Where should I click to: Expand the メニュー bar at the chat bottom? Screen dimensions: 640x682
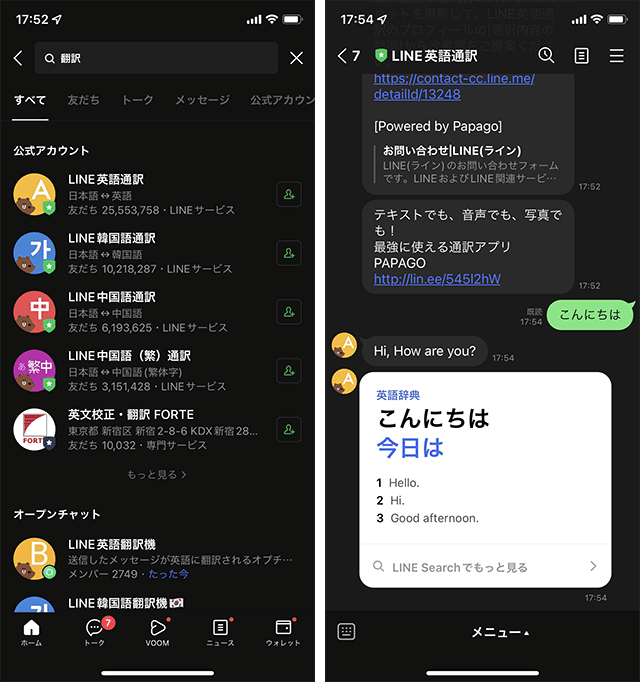pos(500,633)
